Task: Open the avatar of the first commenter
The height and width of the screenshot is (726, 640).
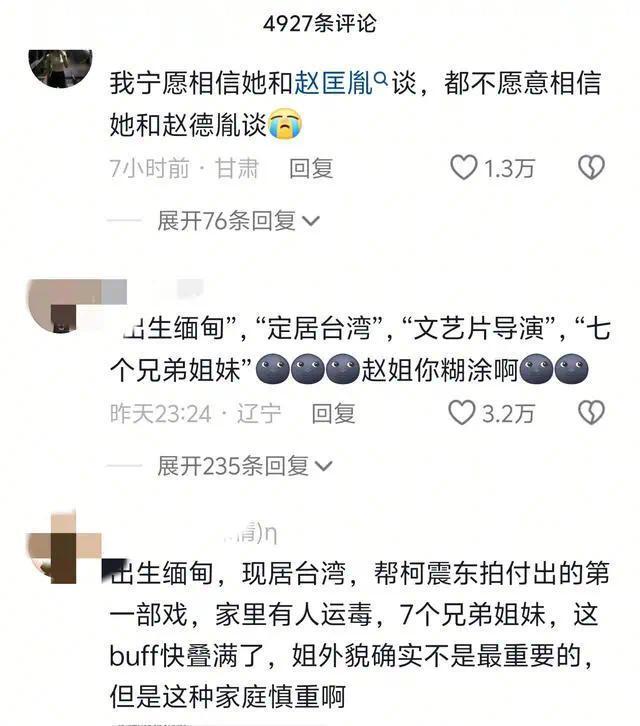Action: pos(60,68)
